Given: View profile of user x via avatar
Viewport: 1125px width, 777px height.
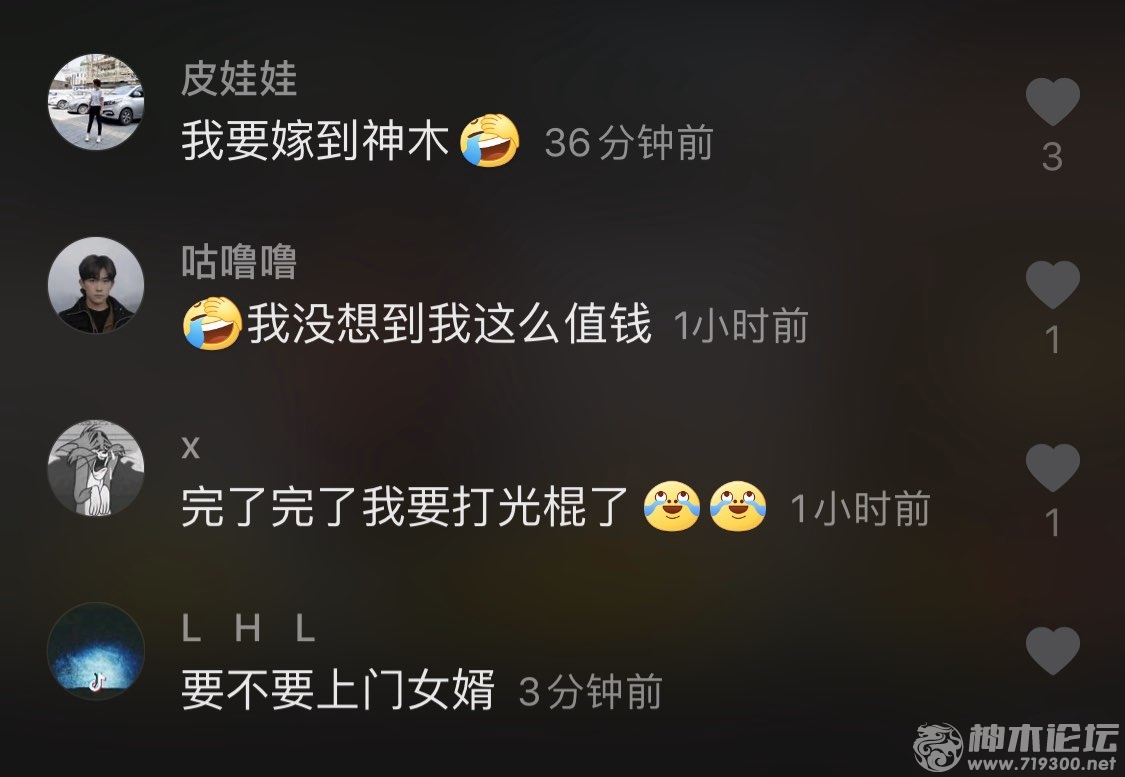Looking at the screenshot, I should pyautogui.click(x=96, y=468).
